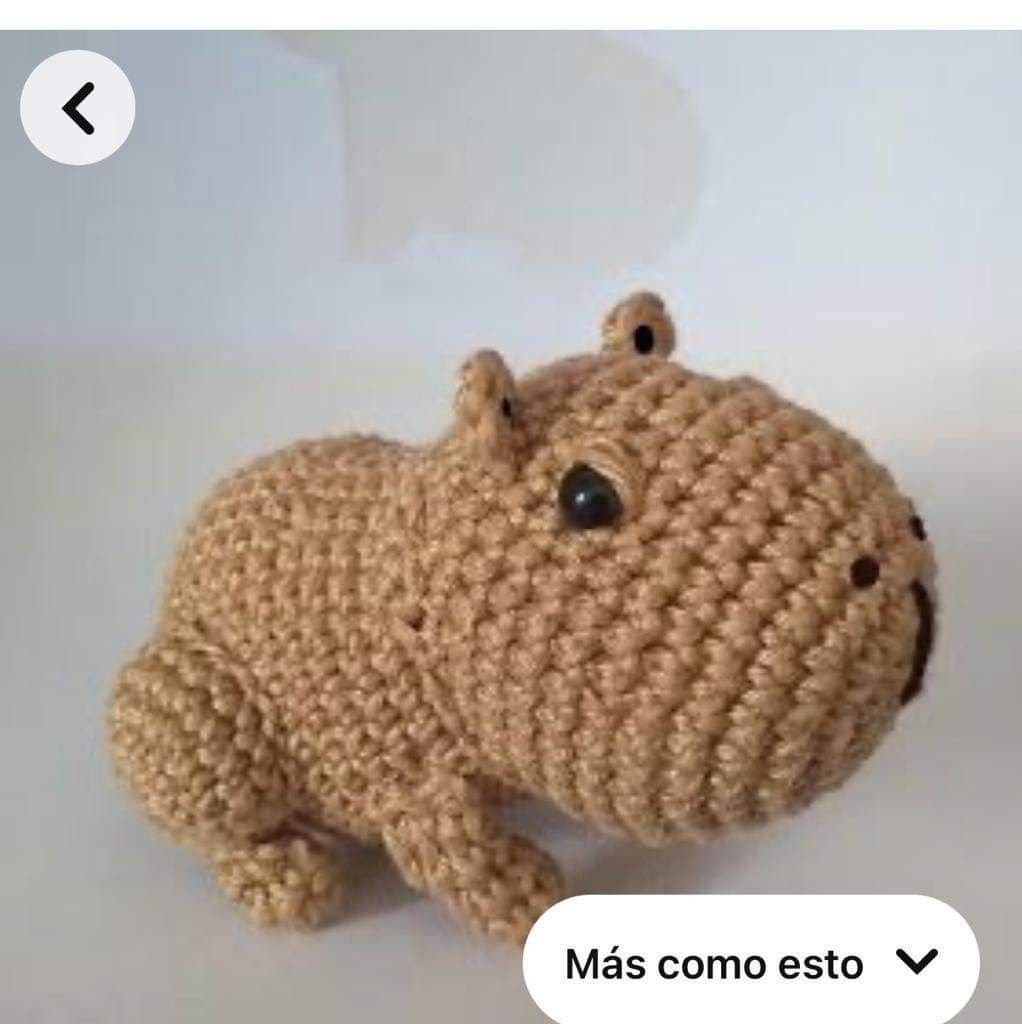Expand the 'Más como esto' button
Viewport: 1022px width, 1024px height.
pyautogui.click(x=752, y=963)
